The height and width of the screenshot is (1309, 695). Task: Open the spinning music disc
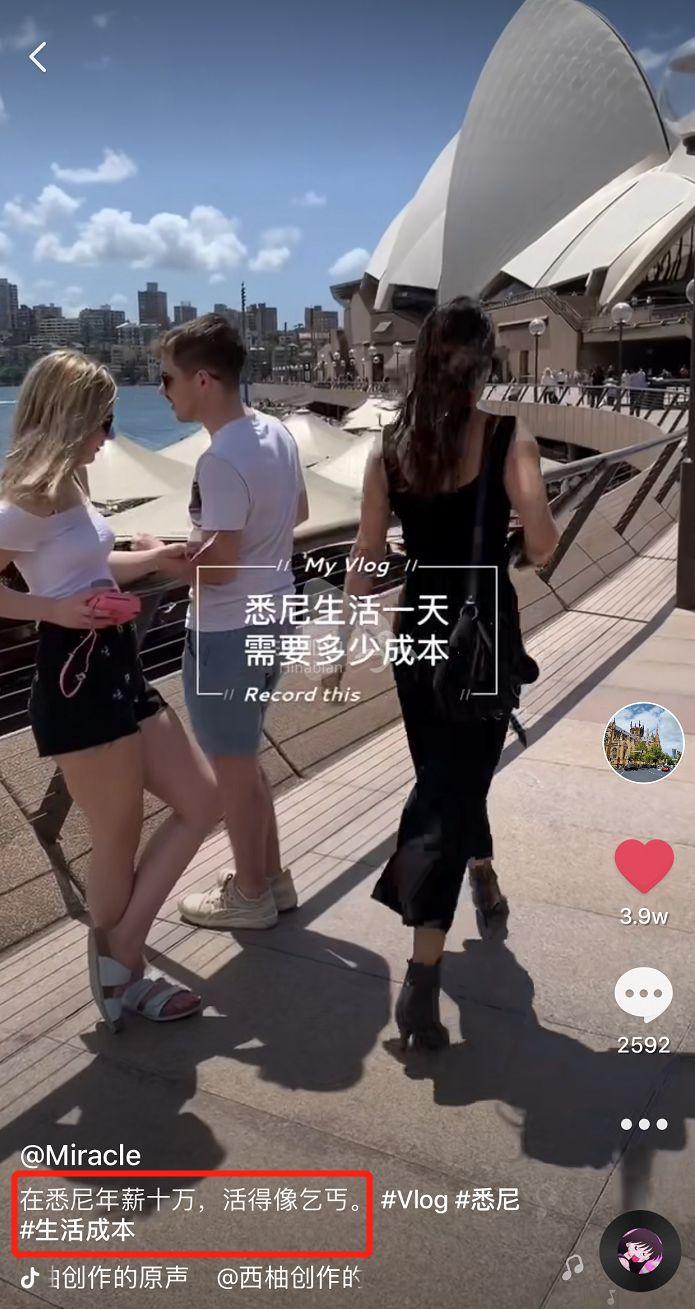640,1250
